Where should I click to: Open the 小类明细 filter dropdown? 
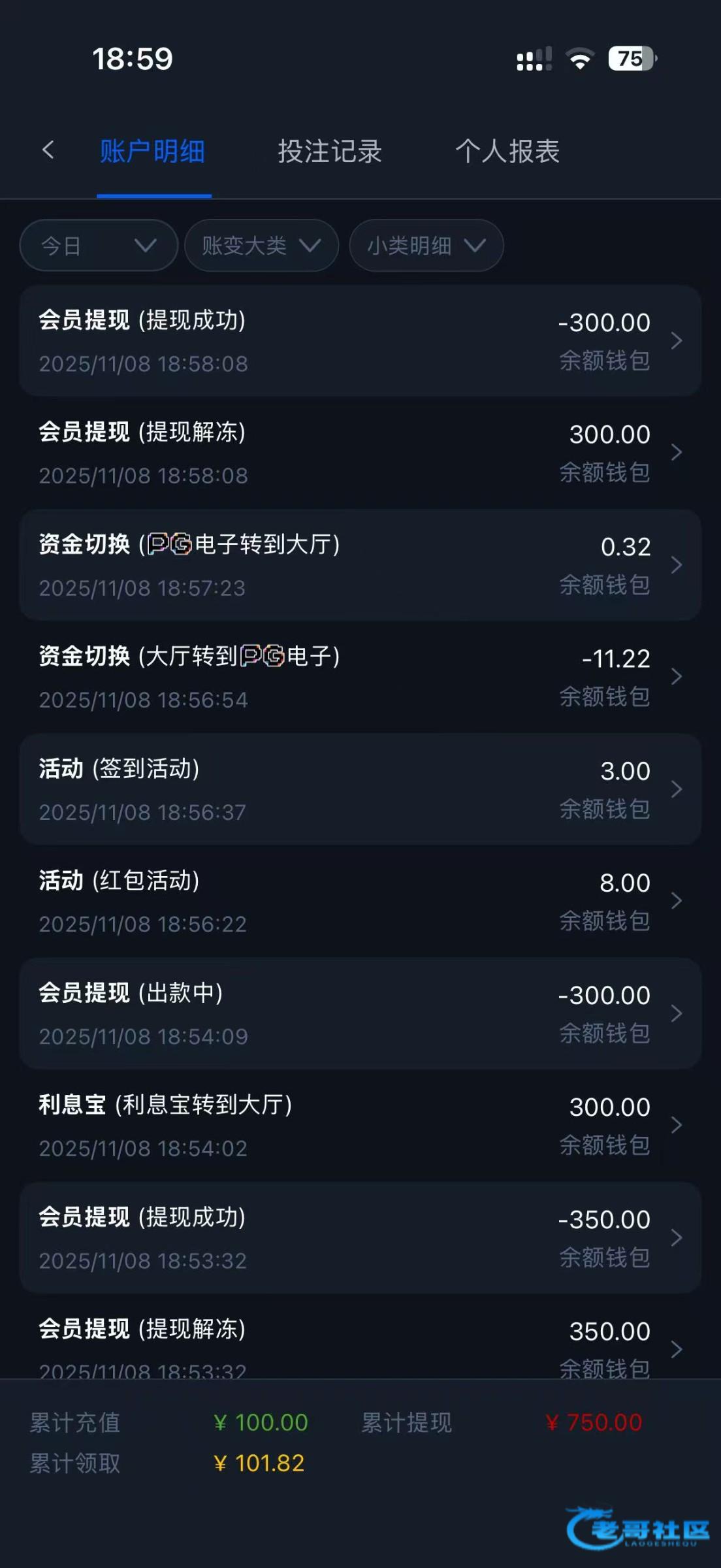coord(426,246)
